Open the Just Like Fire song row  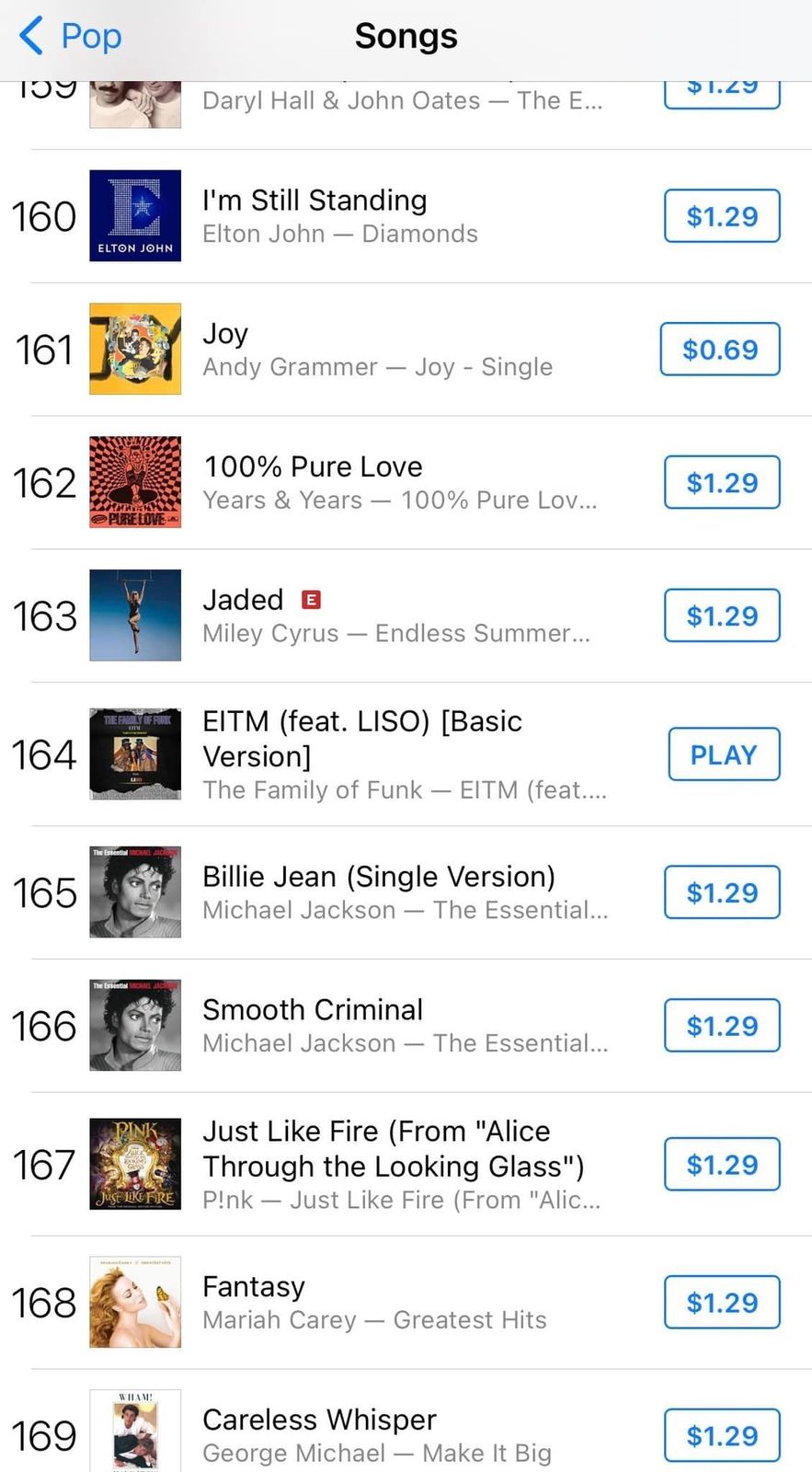[x=386, y=1165]
